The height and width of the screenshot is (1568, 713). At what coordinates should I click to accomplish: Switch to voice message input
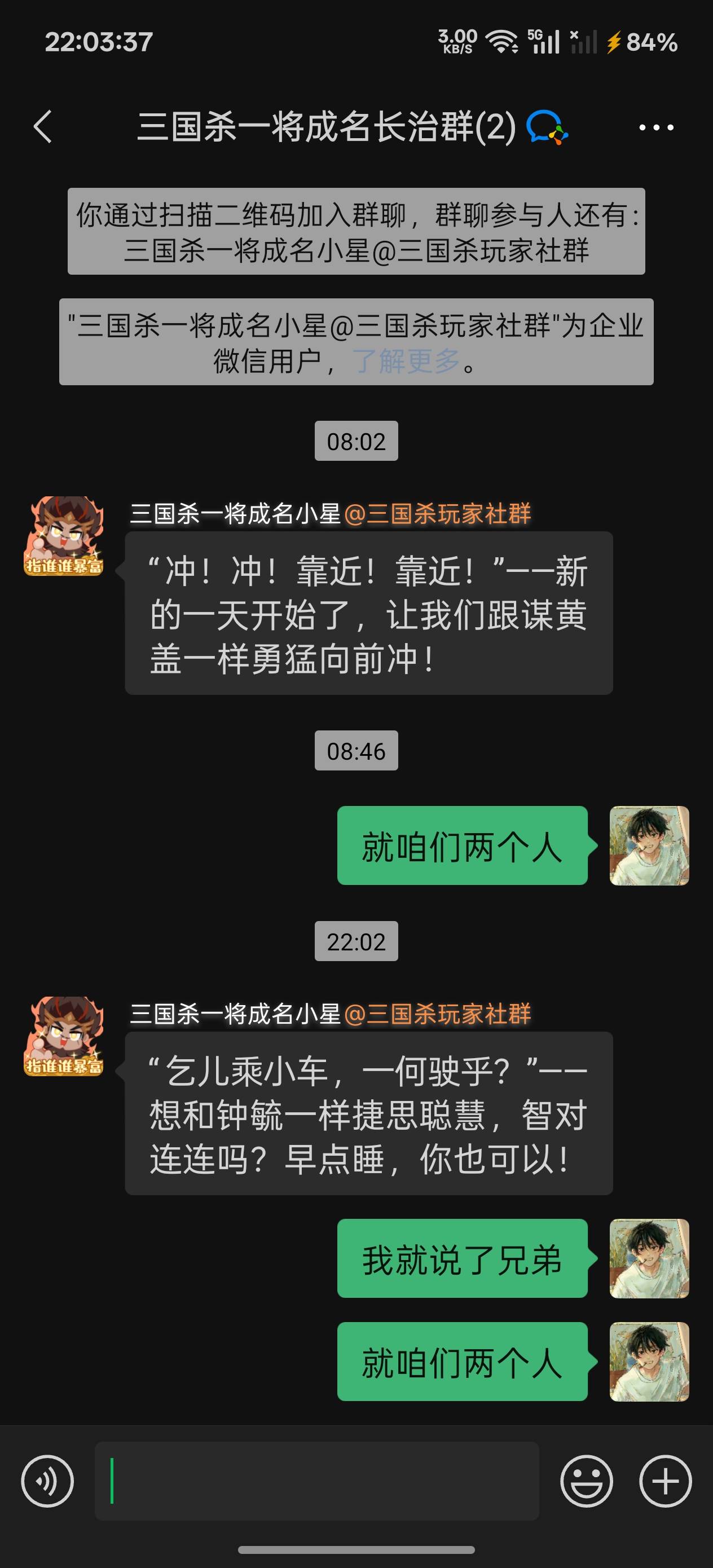[x=47, y=1481]
